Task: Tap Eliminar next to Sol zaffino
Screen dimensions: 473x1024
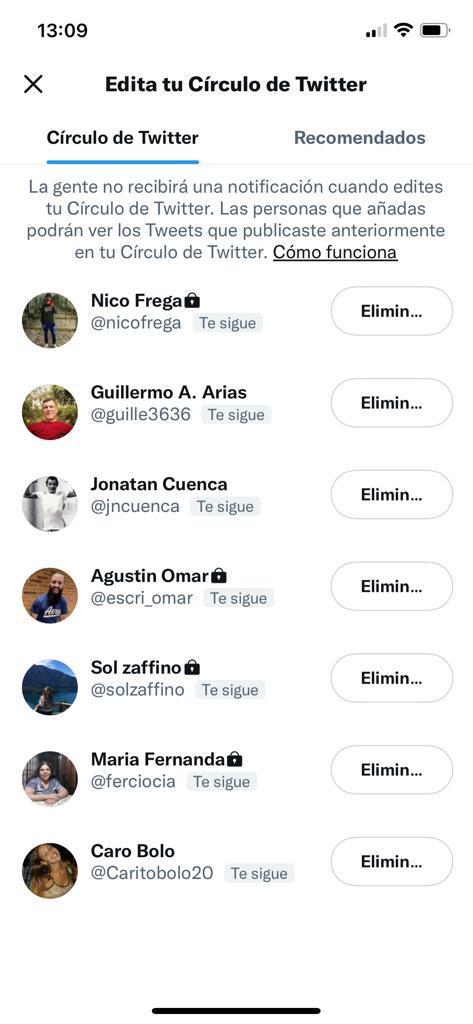Action: (391, 678)
